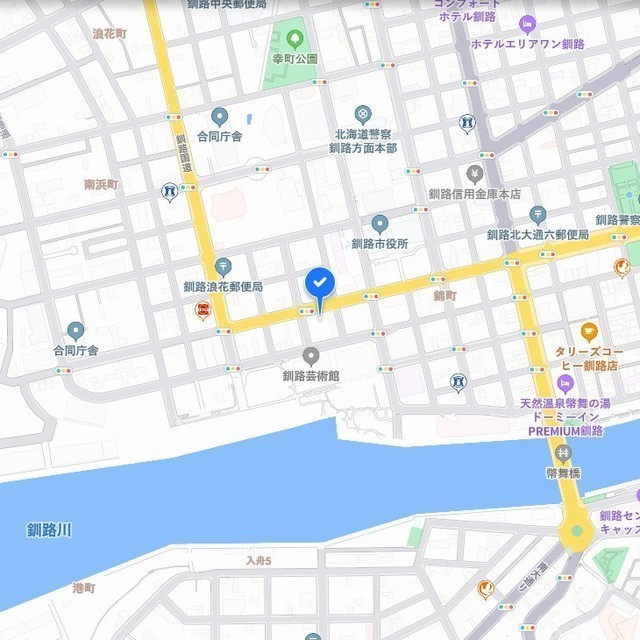640x640 pixels.
Task: View details for 釧路浪花郵便局
Action: coord(222,266)
